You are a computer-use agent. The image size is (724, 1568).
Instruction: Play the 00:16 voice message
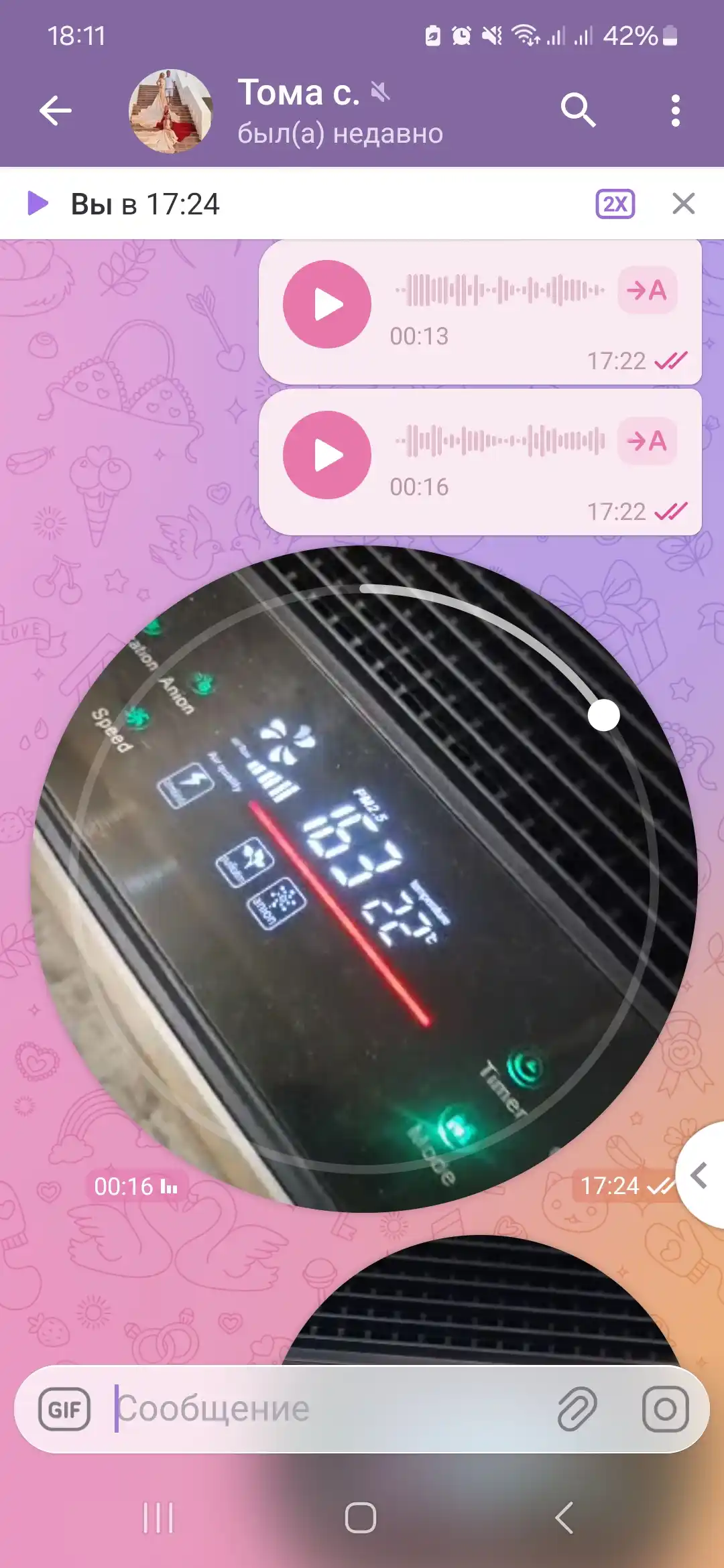pyautogui.click(x=327, y=455)
